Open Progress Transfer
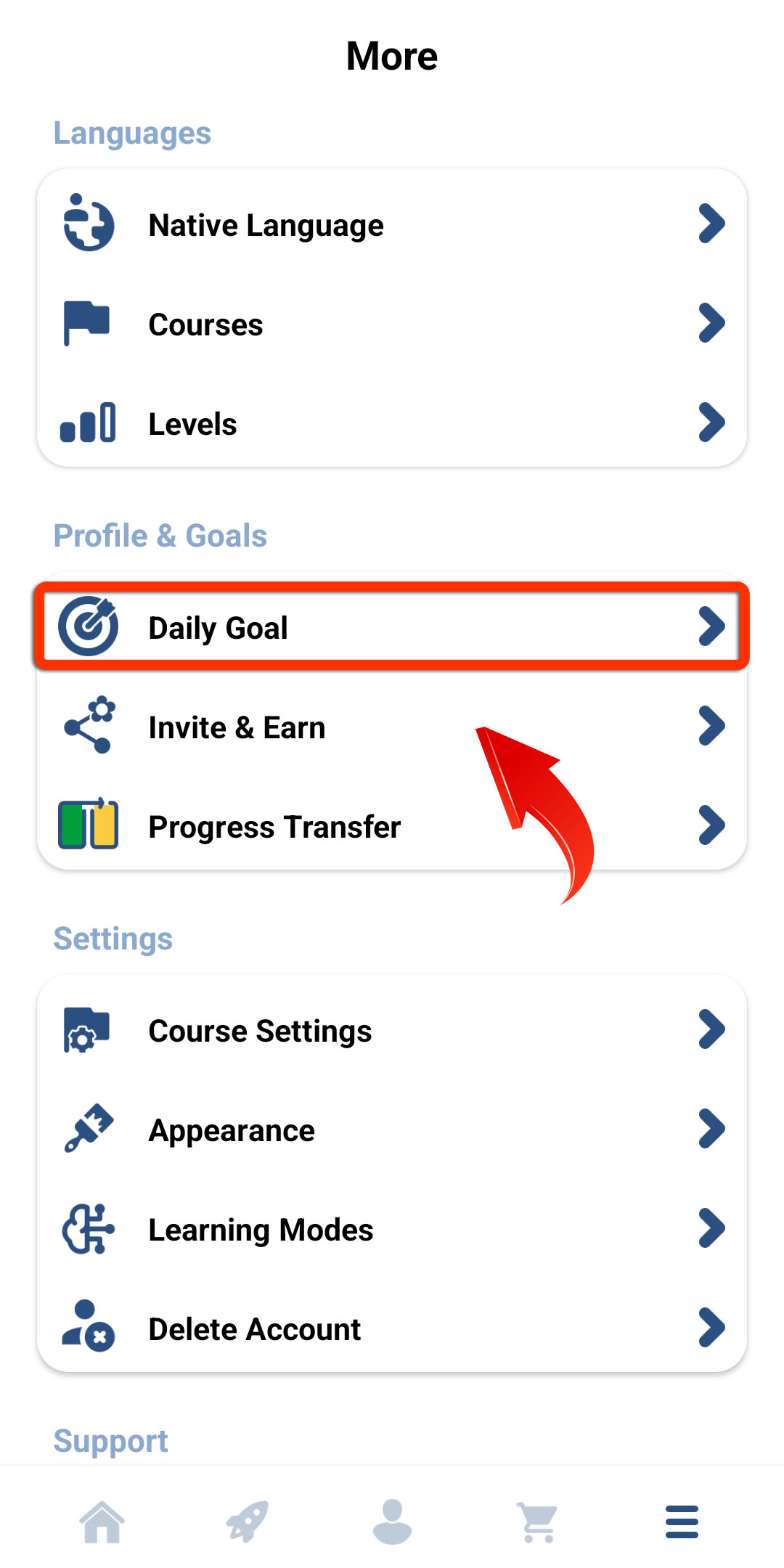The height and width of the screenshot is (1568, 784). (392, 826)
